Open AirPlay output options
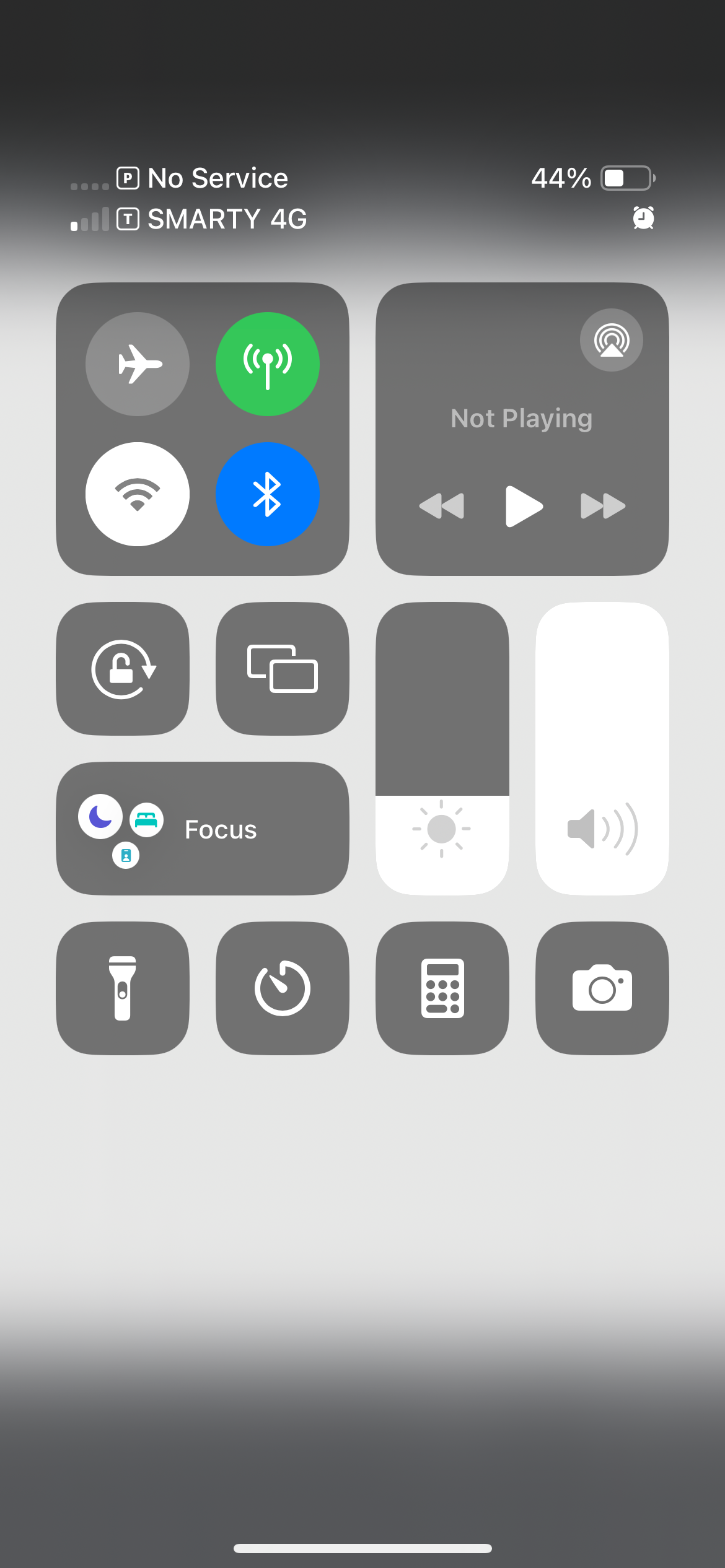This screenshot has width=725, height=1568. [611, 340]
